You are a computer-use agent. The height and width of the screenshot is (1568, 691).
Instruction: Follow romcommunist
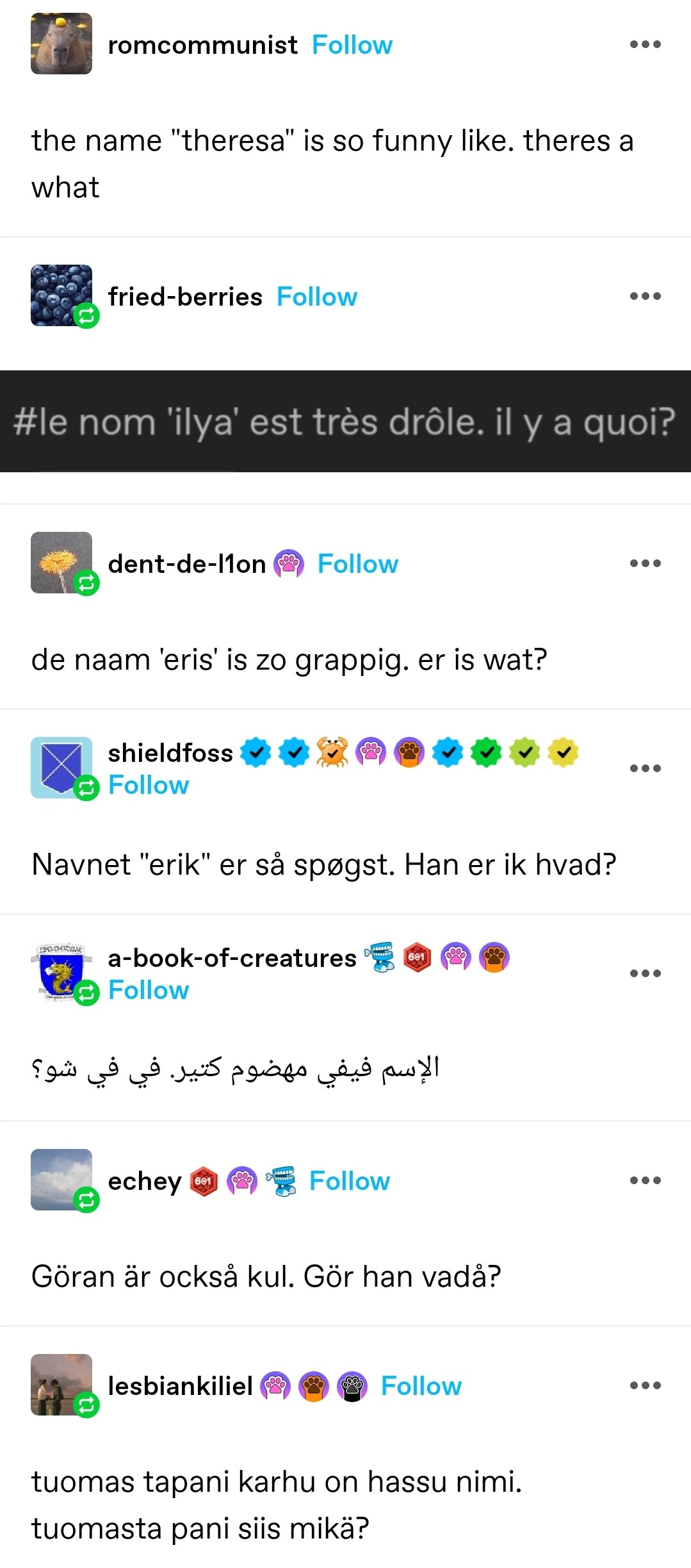pyautogui.click(x=352, y=45)
